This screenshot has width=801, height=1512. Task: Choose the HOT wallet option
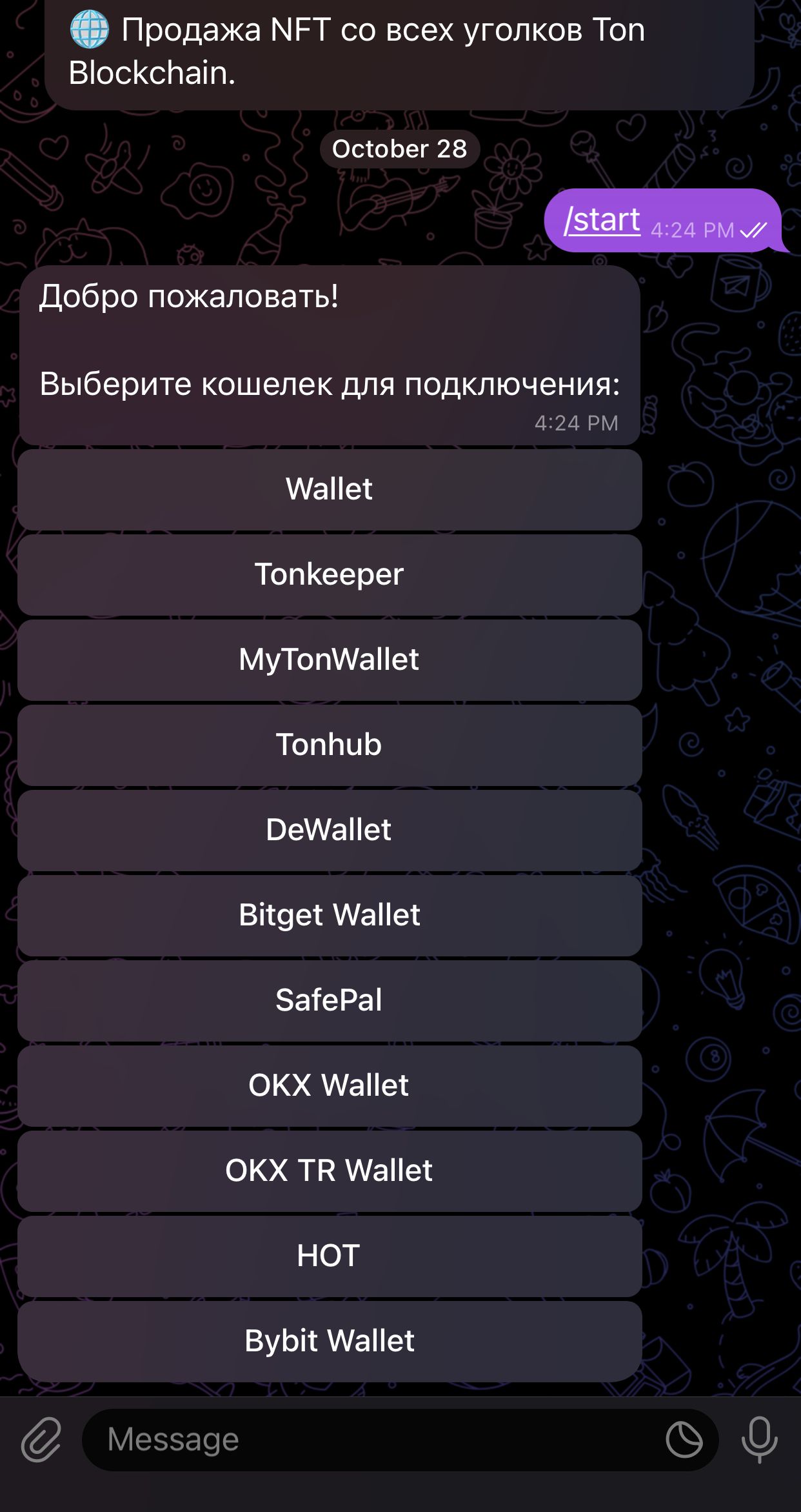(330, 1256)
